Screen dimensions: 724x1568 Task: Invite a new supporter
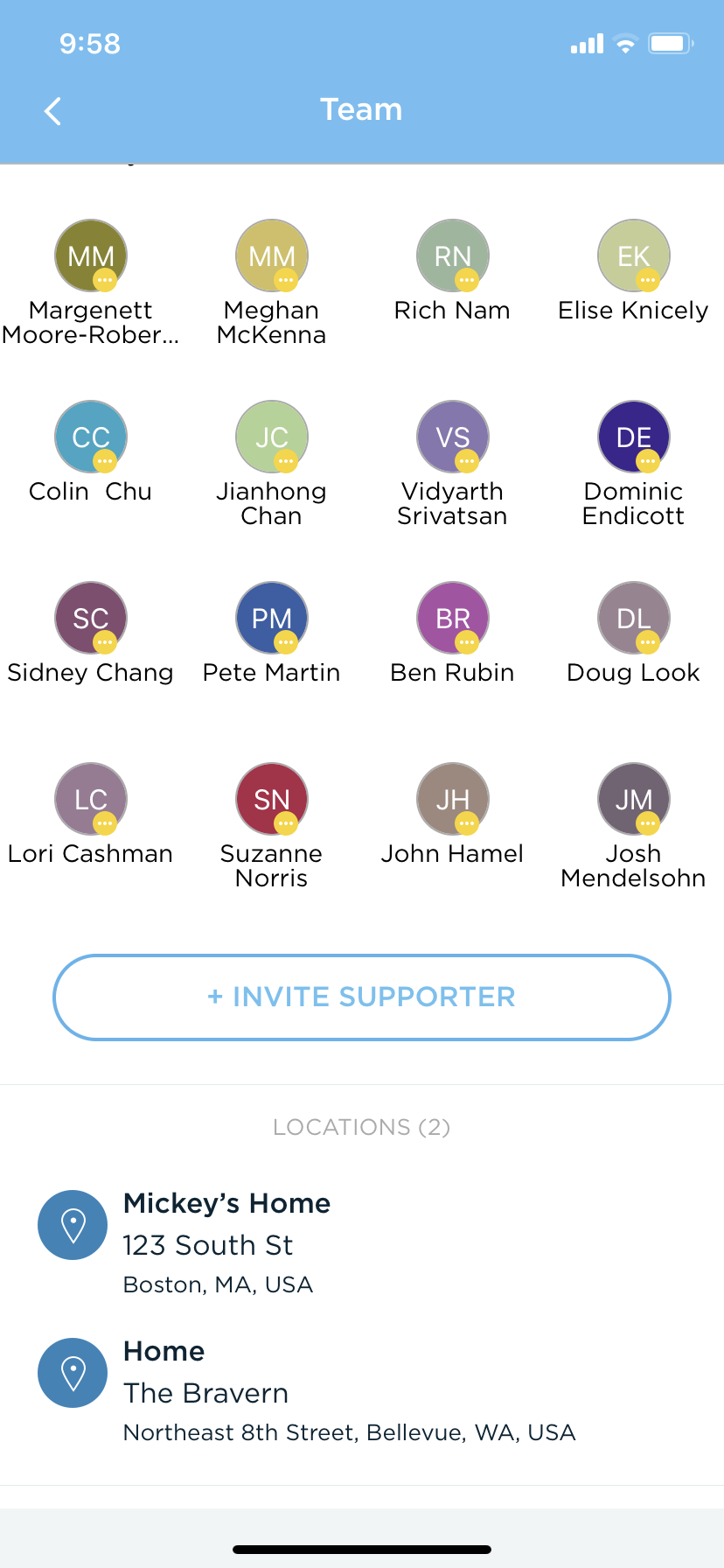click(x=362, y=997)
